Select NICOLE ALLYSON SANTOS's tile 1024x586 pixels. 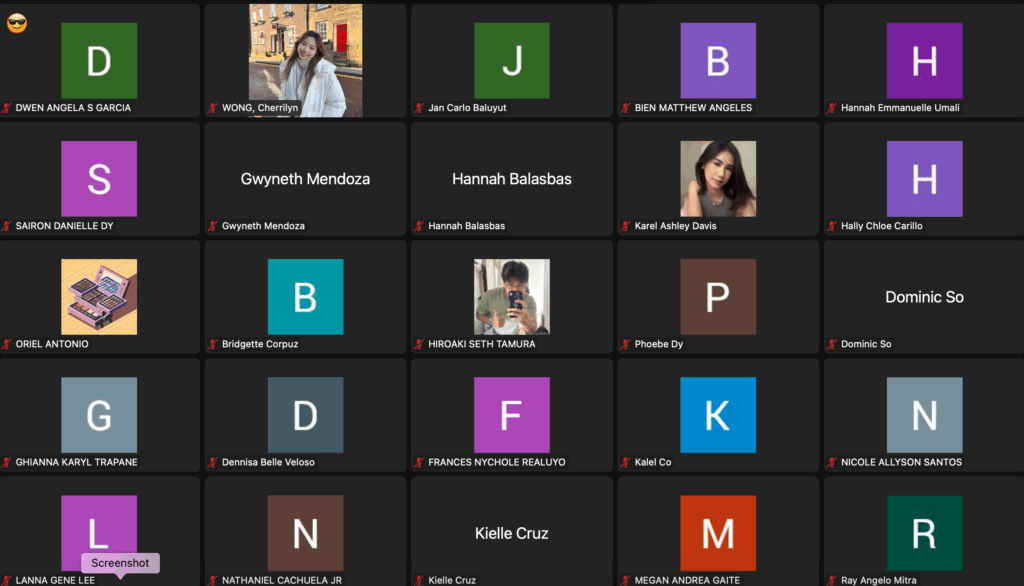[924, 415]
